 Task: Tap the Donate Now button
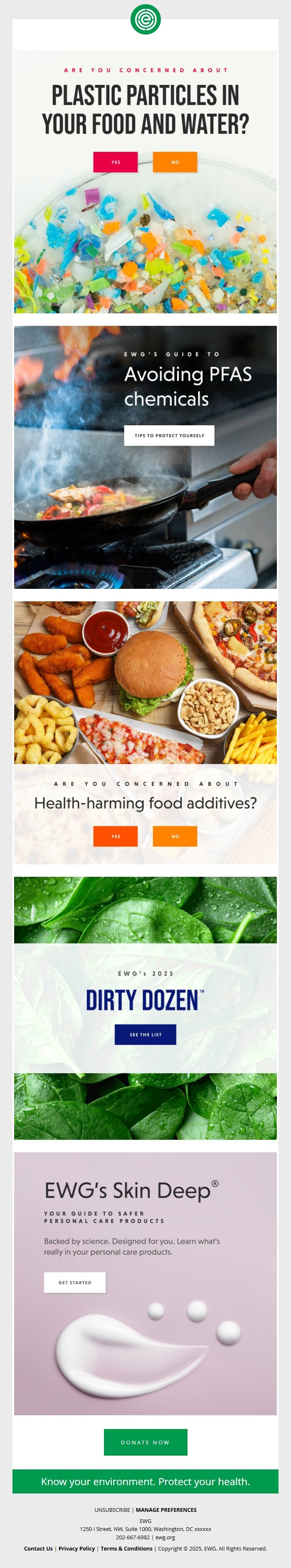click(x=145, y=1442)
